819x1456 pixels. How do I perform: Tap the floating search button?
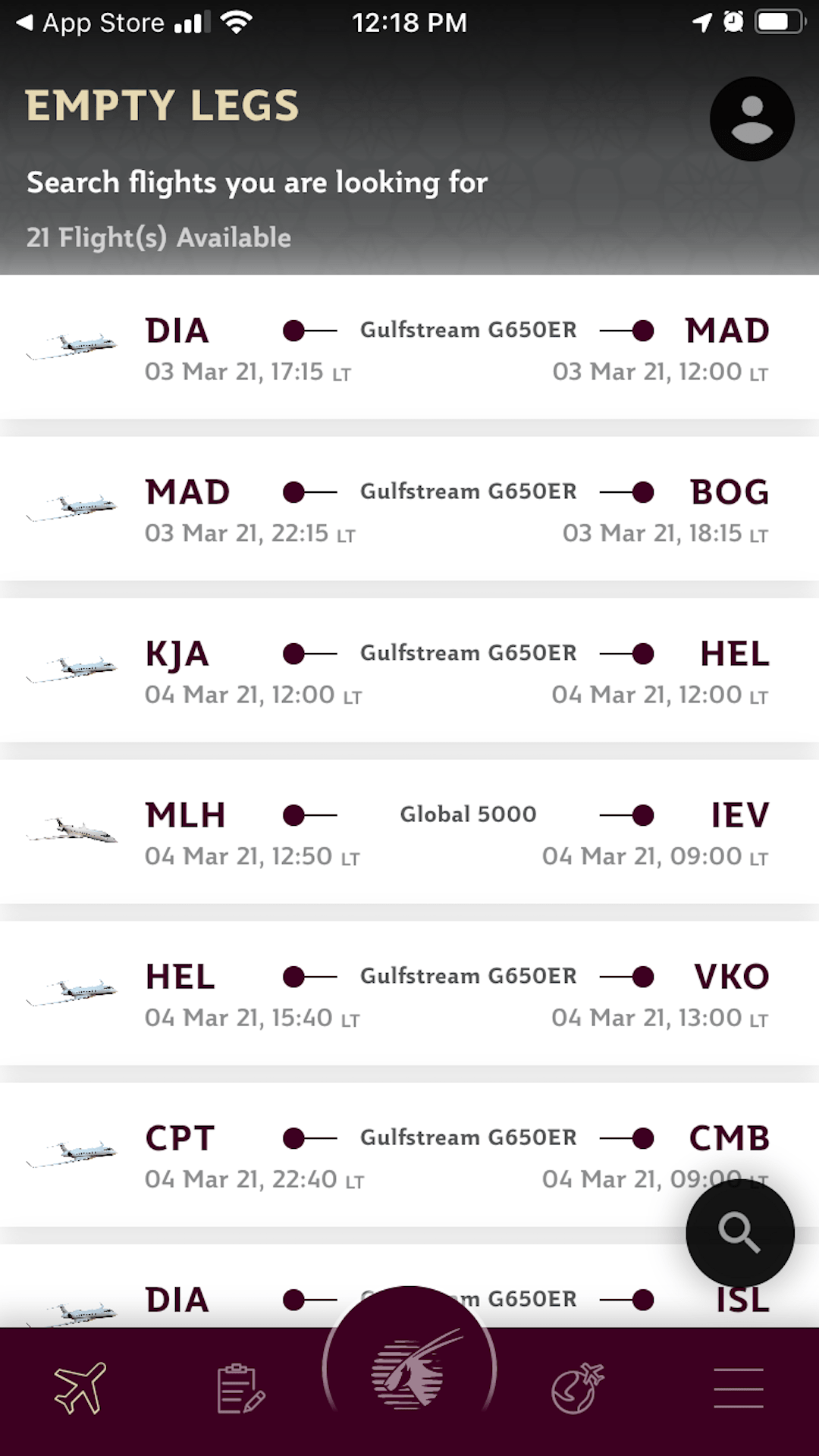740,1233
